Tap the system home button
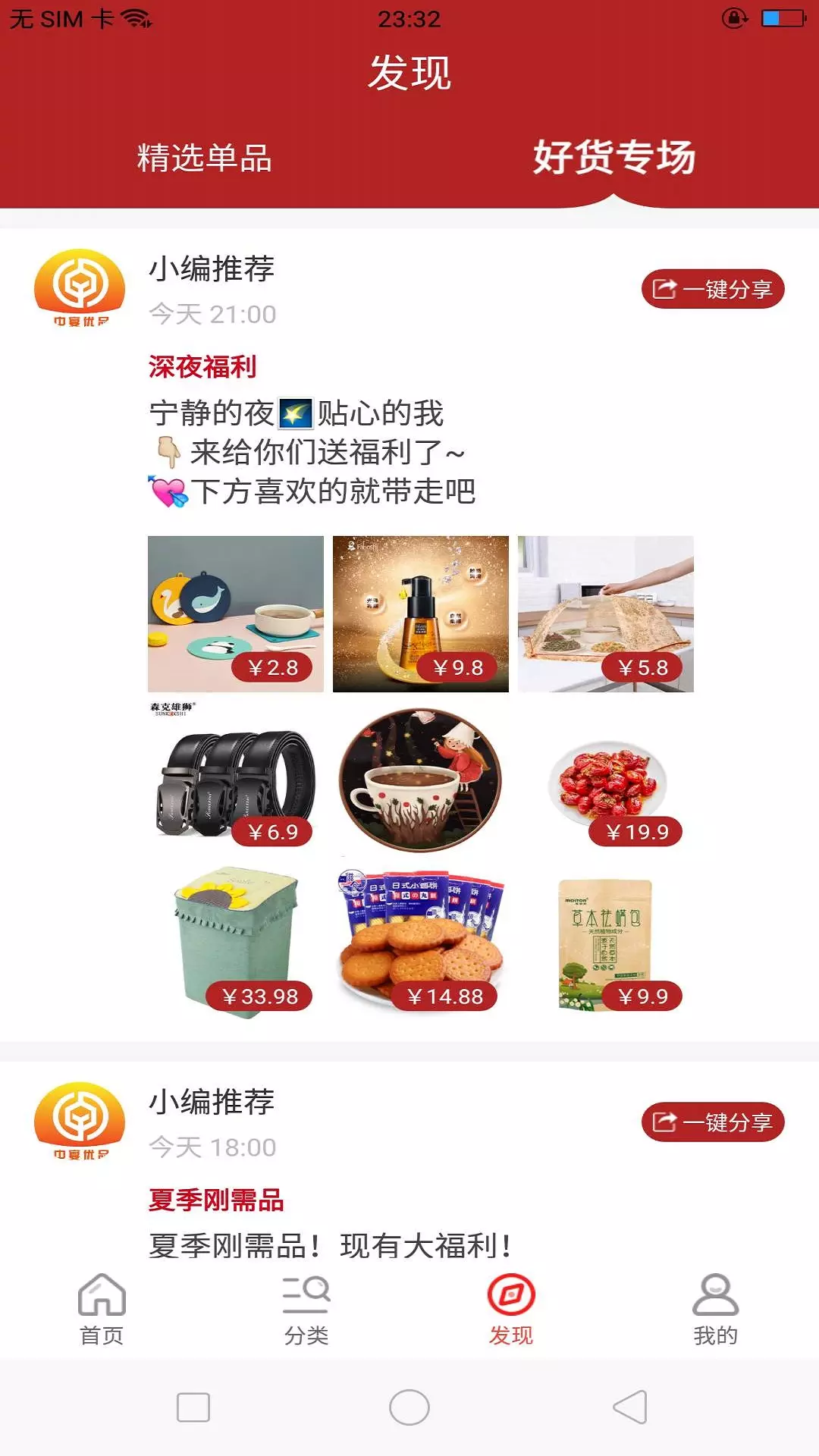The width and height of the screenshot is (819, 1456). [409, 1407]
